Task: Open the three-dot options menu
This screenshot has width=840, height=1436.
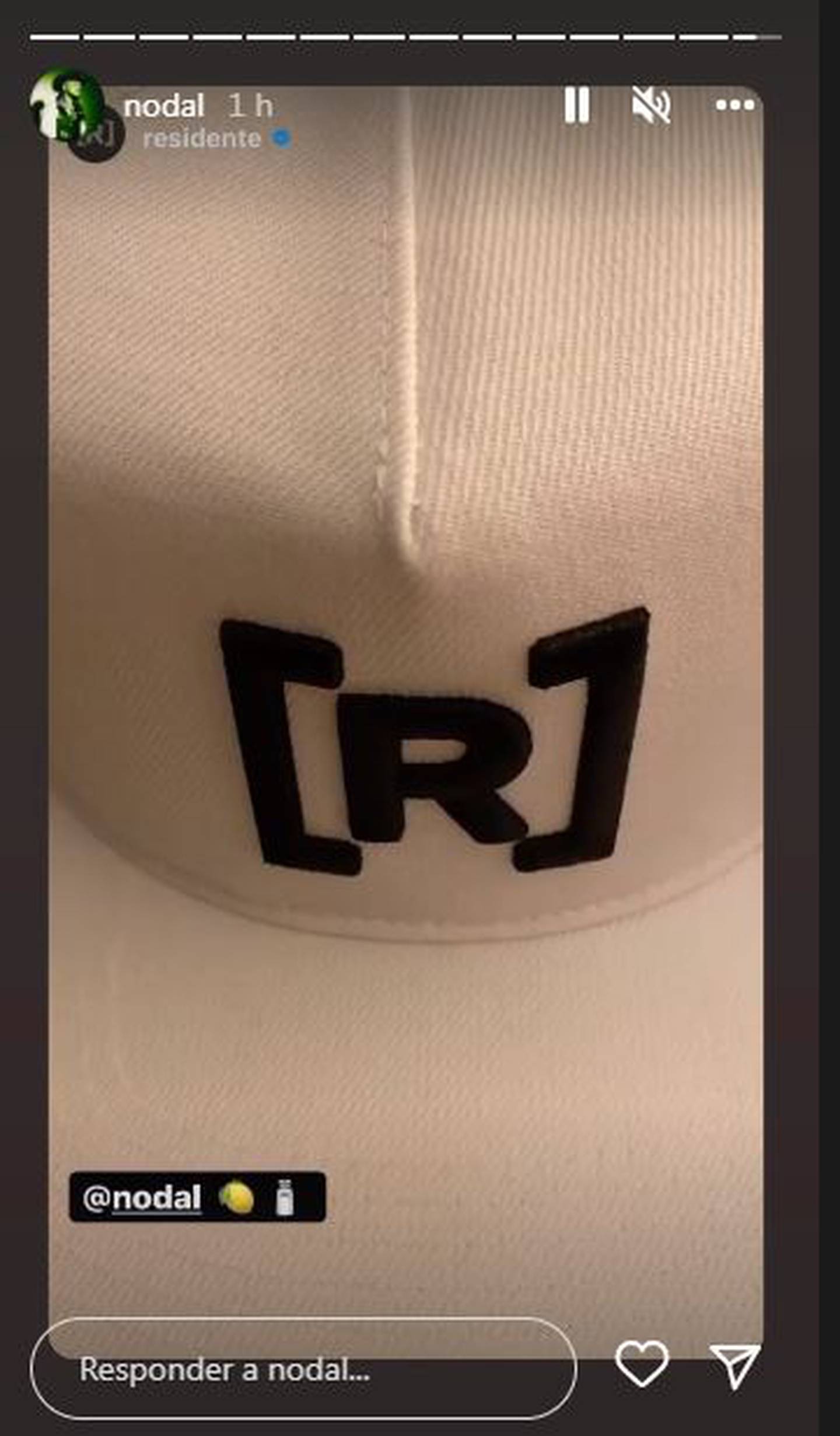Action: point(734,105)
